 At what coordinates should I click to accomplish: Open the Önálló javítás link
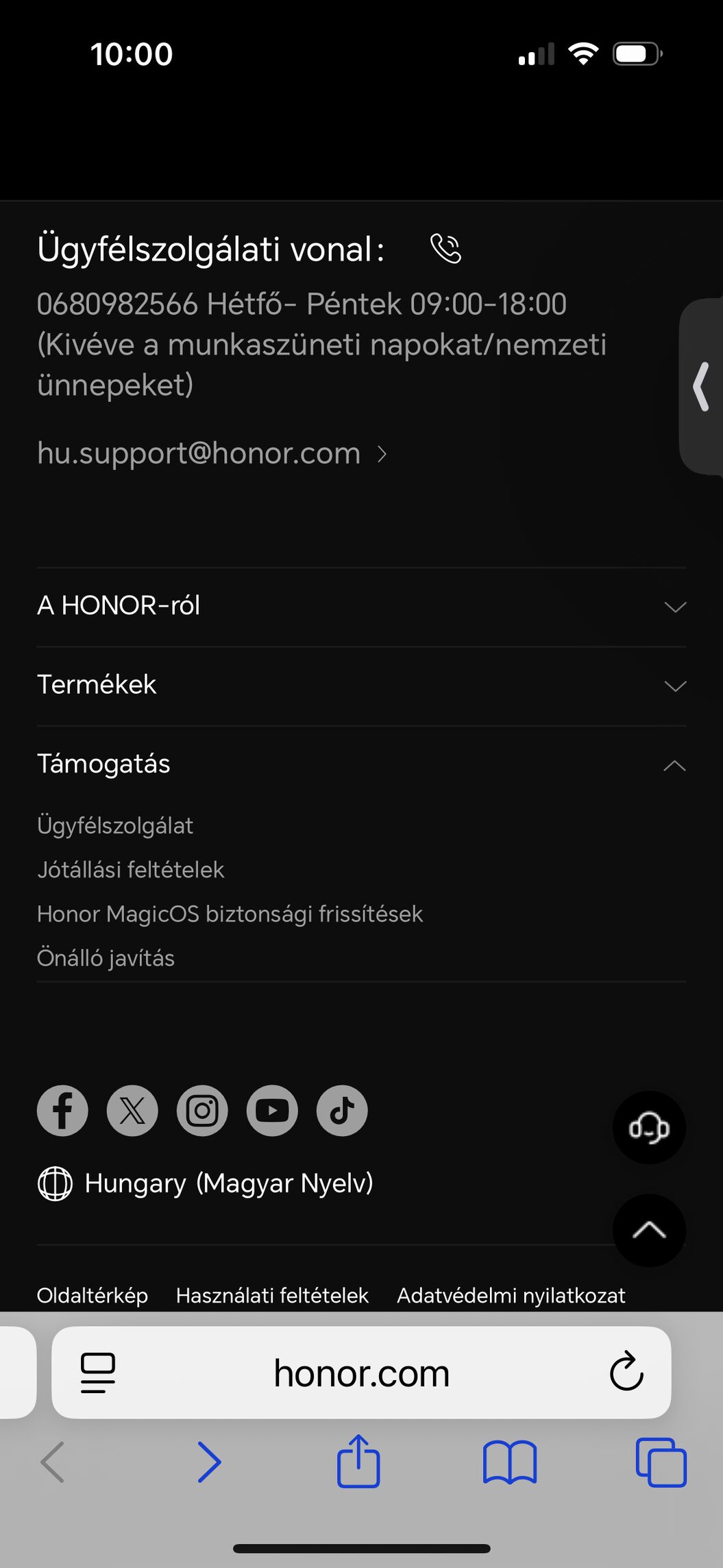(x=106, y=958)
